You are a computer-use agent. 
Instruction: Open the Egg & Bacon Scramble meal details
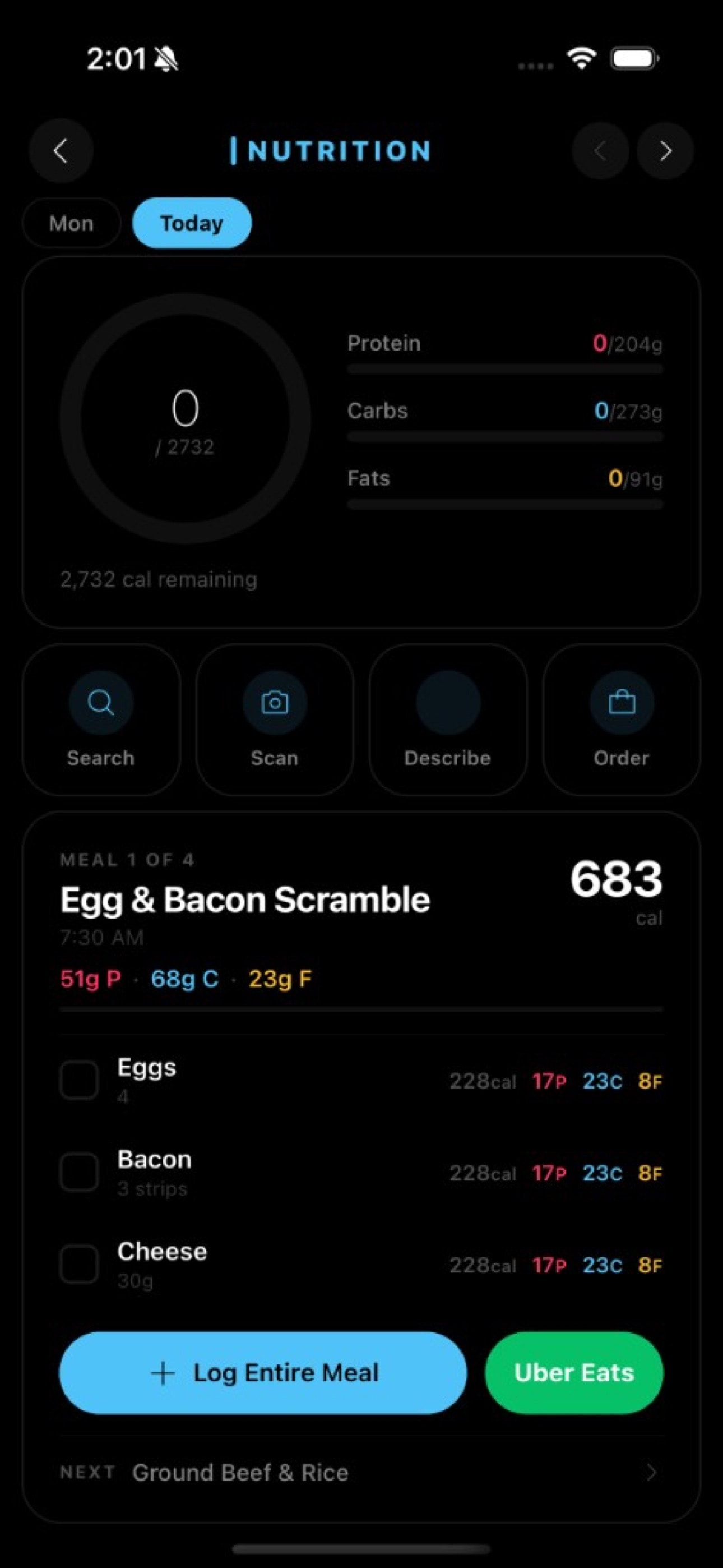tap(245, 899)
